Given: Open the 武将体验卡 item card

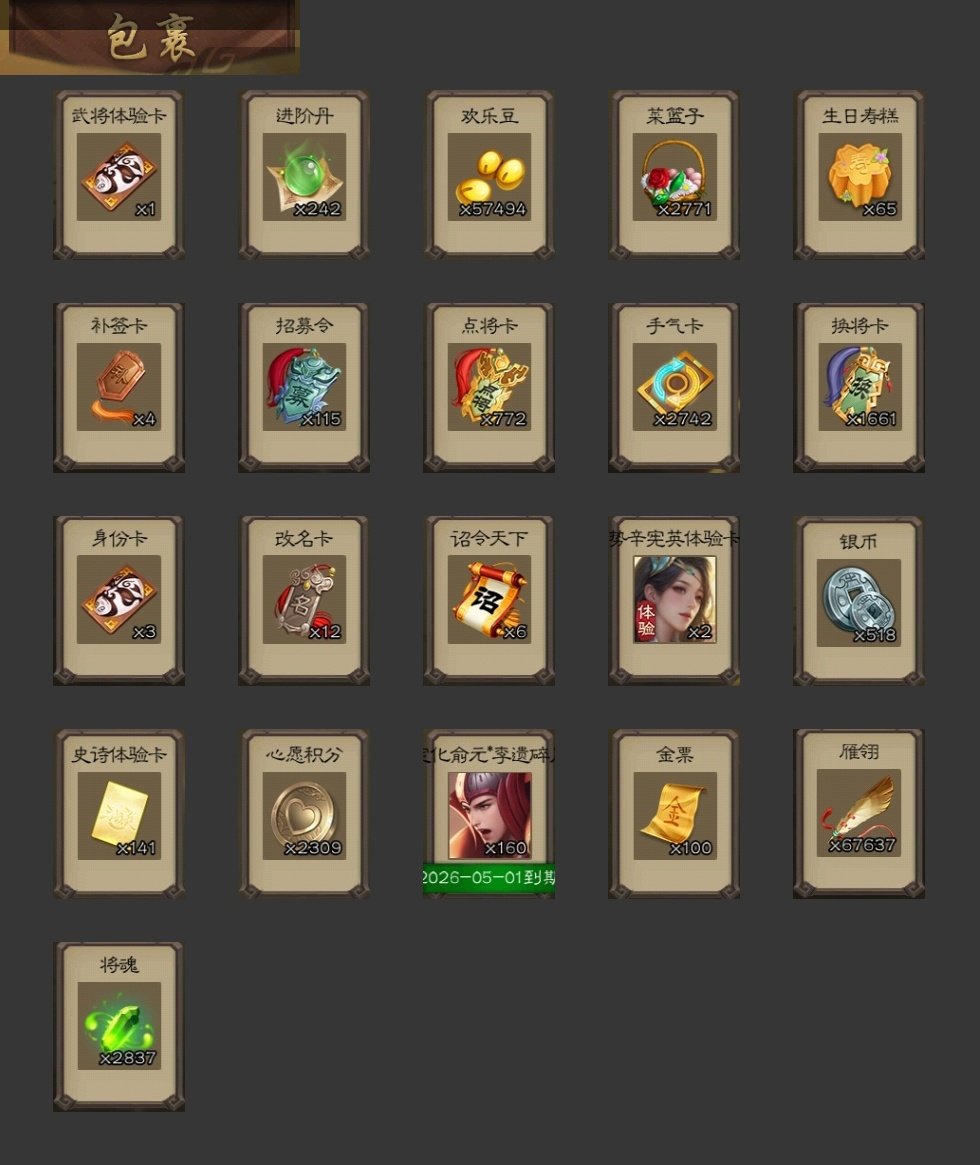Looking at the screenshot, I should (x=119, y=177).
